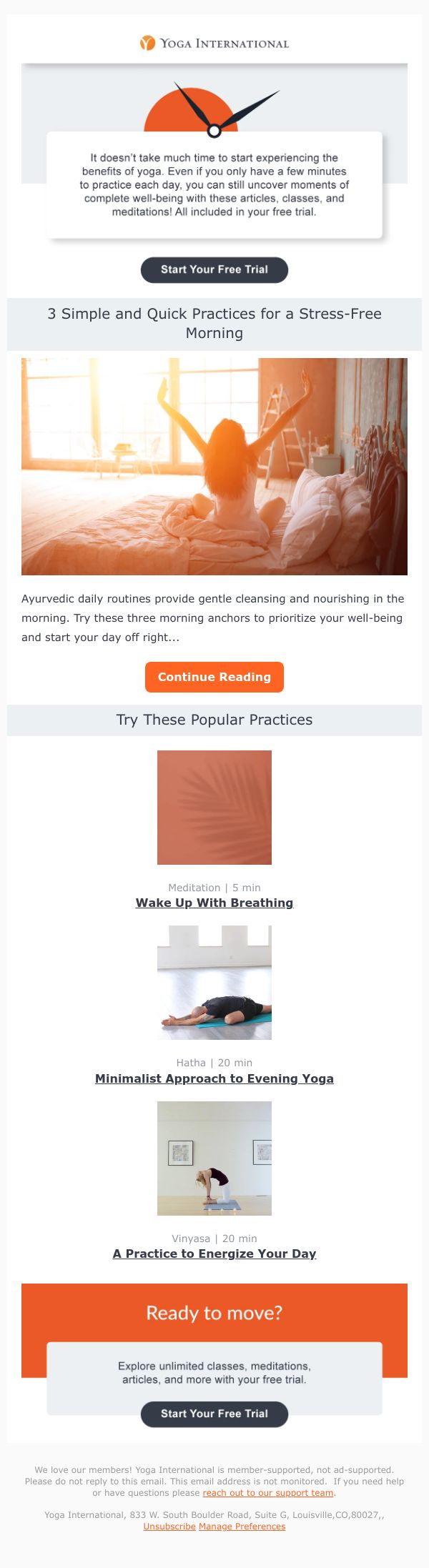Tap the palm shadow meditation thumbnail
429x1568 pixels.
214,808
